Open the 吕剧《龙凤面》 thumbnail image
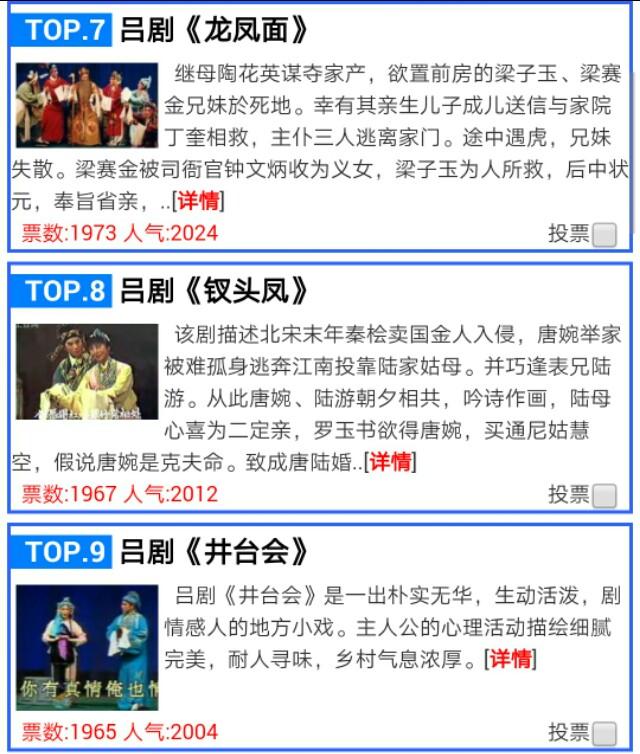The height and width of the screenshot is (754, 640). click(x=86, y=106)
